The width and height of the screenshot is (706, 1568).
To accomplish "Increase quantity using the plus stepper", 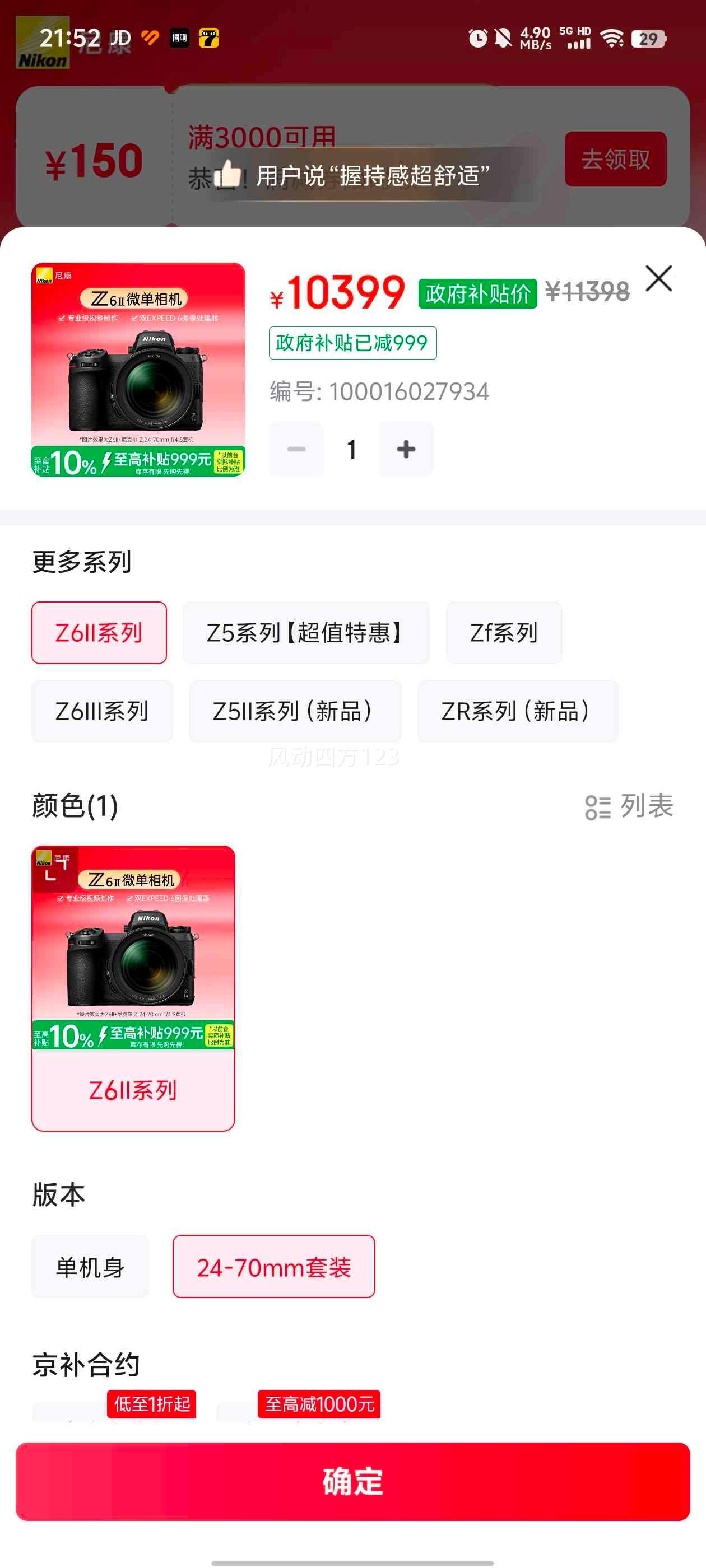I will click(406, 449).
